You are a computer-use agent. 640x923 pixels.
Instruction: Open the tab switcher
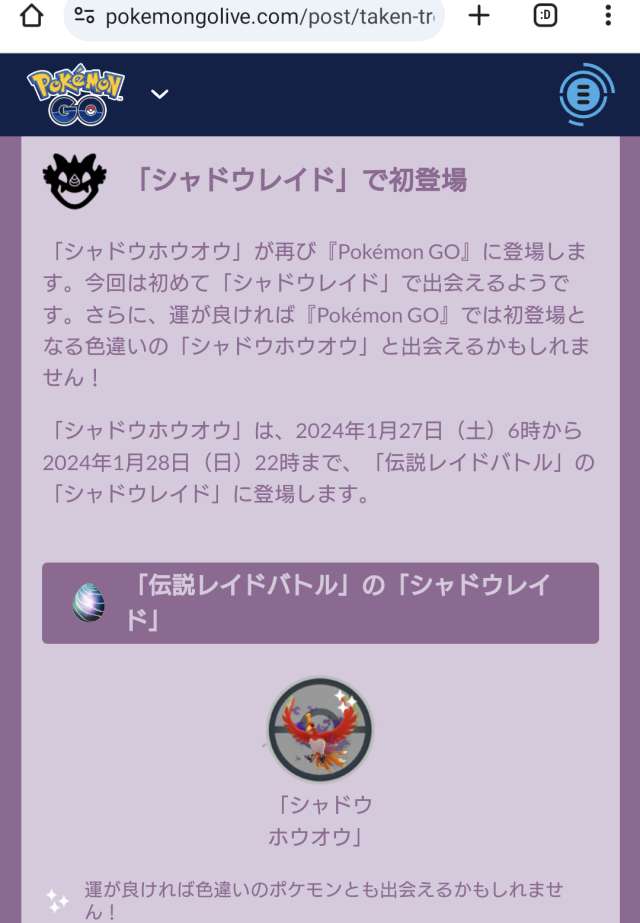tap(545, 16)
